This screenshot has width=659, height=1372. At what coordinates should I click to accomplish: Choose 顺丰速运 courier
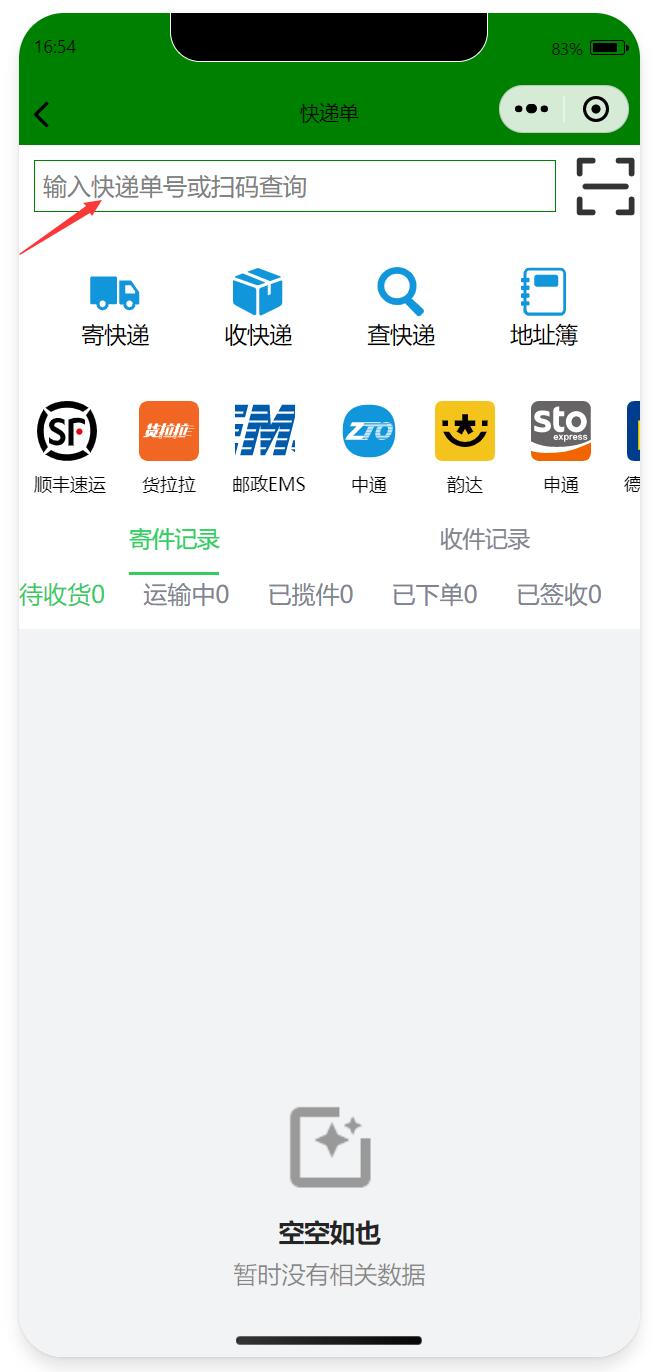click(68, 447)
